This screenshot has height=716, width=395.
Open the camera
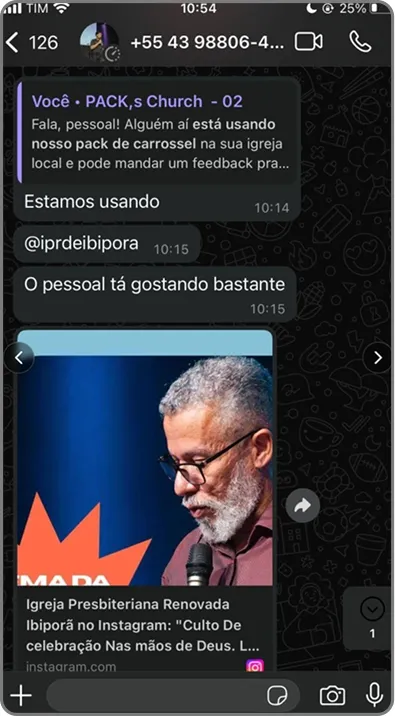point(332,696)
